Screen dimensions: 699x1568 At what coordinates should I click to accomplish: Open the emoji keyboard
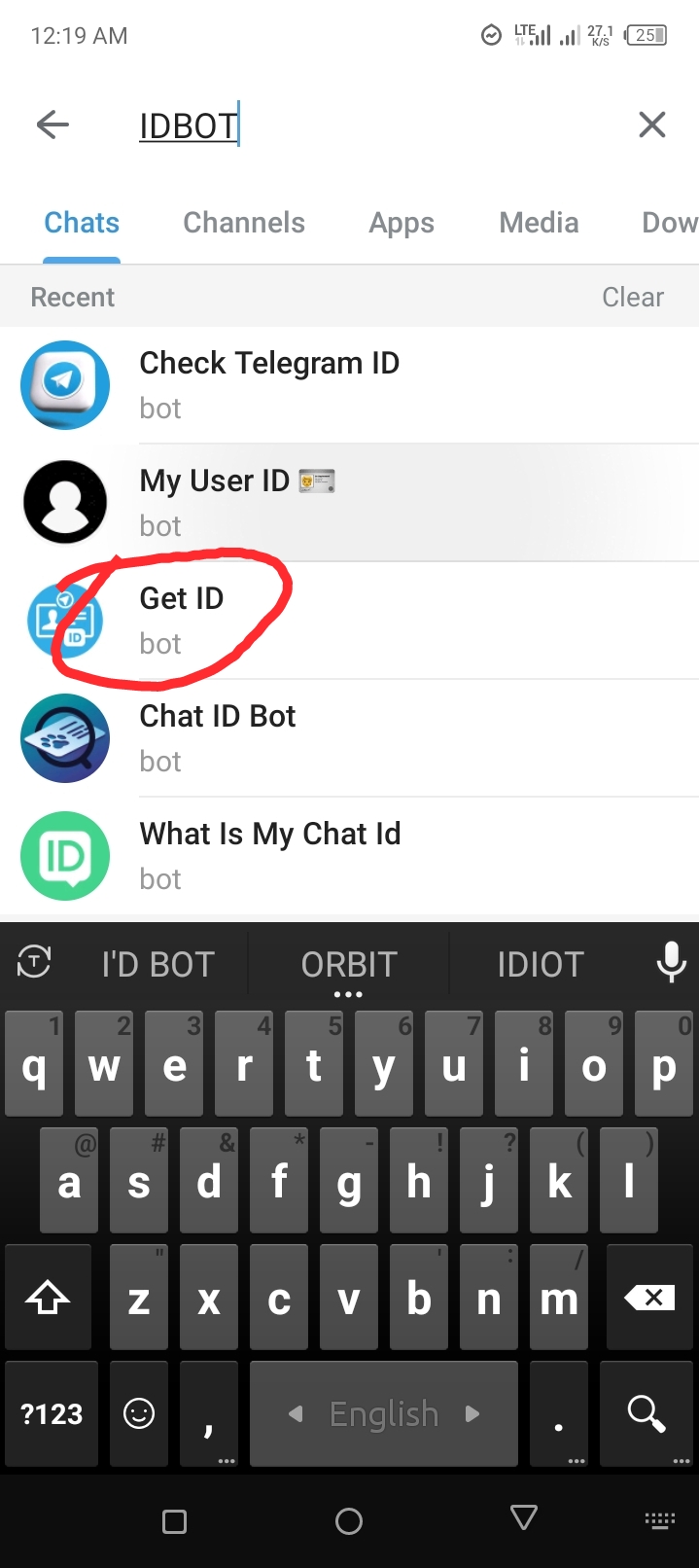(x=139, y=1412)
